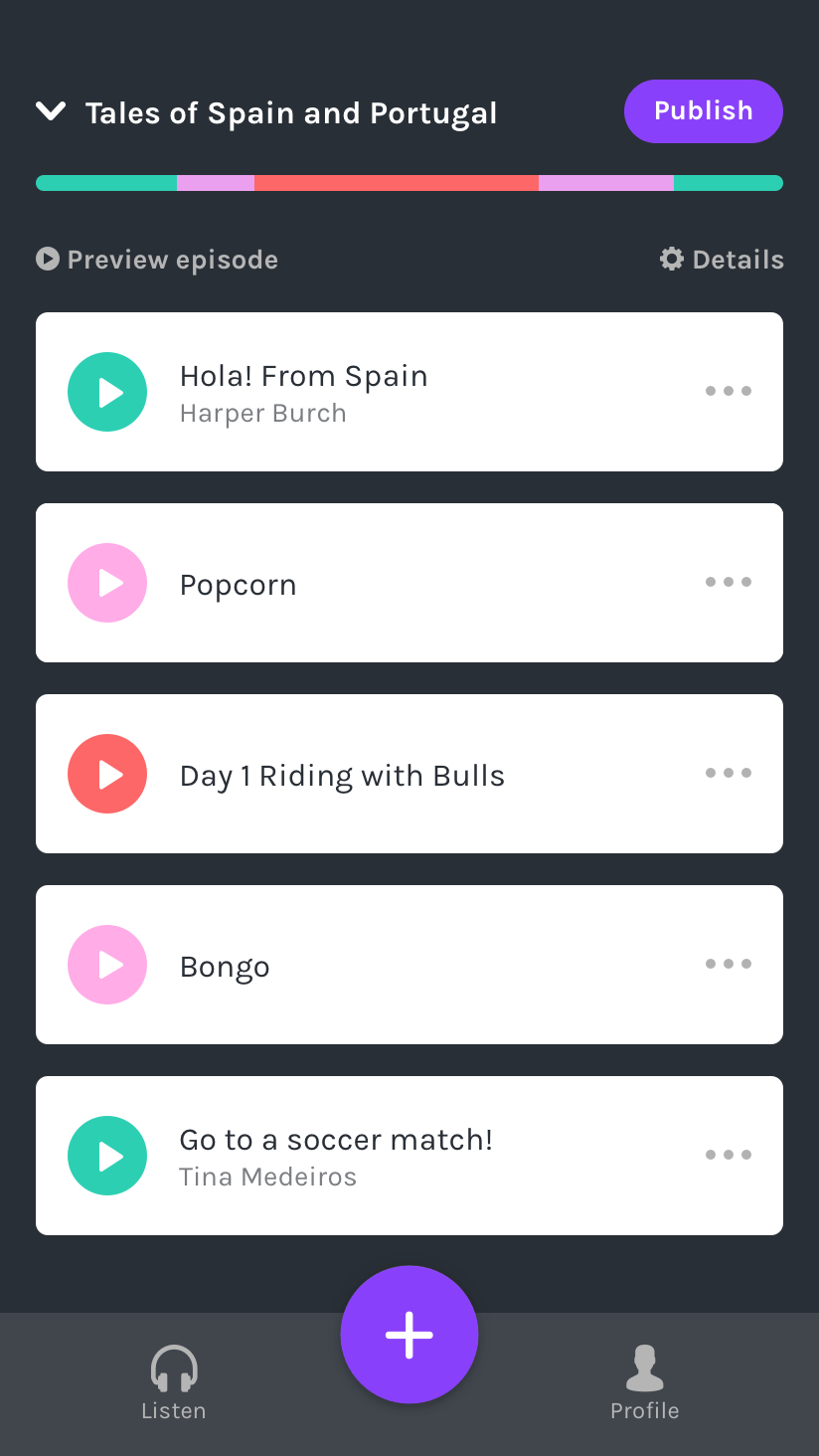Open more options for Day 1 Riding with Bulls

(729, 773)
